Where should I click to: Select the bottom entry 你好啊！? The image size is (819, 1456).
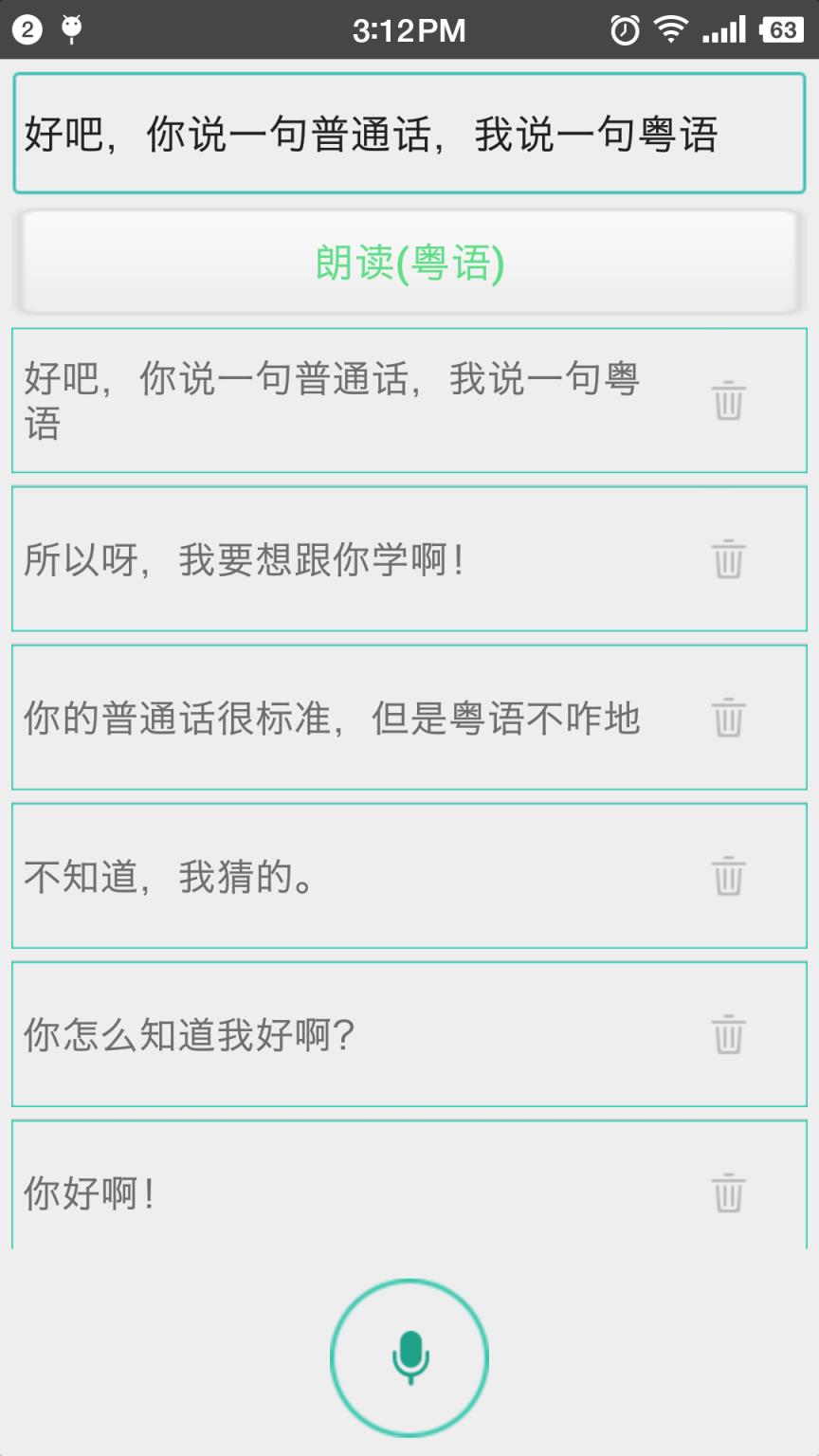(x=332, y=1193)
